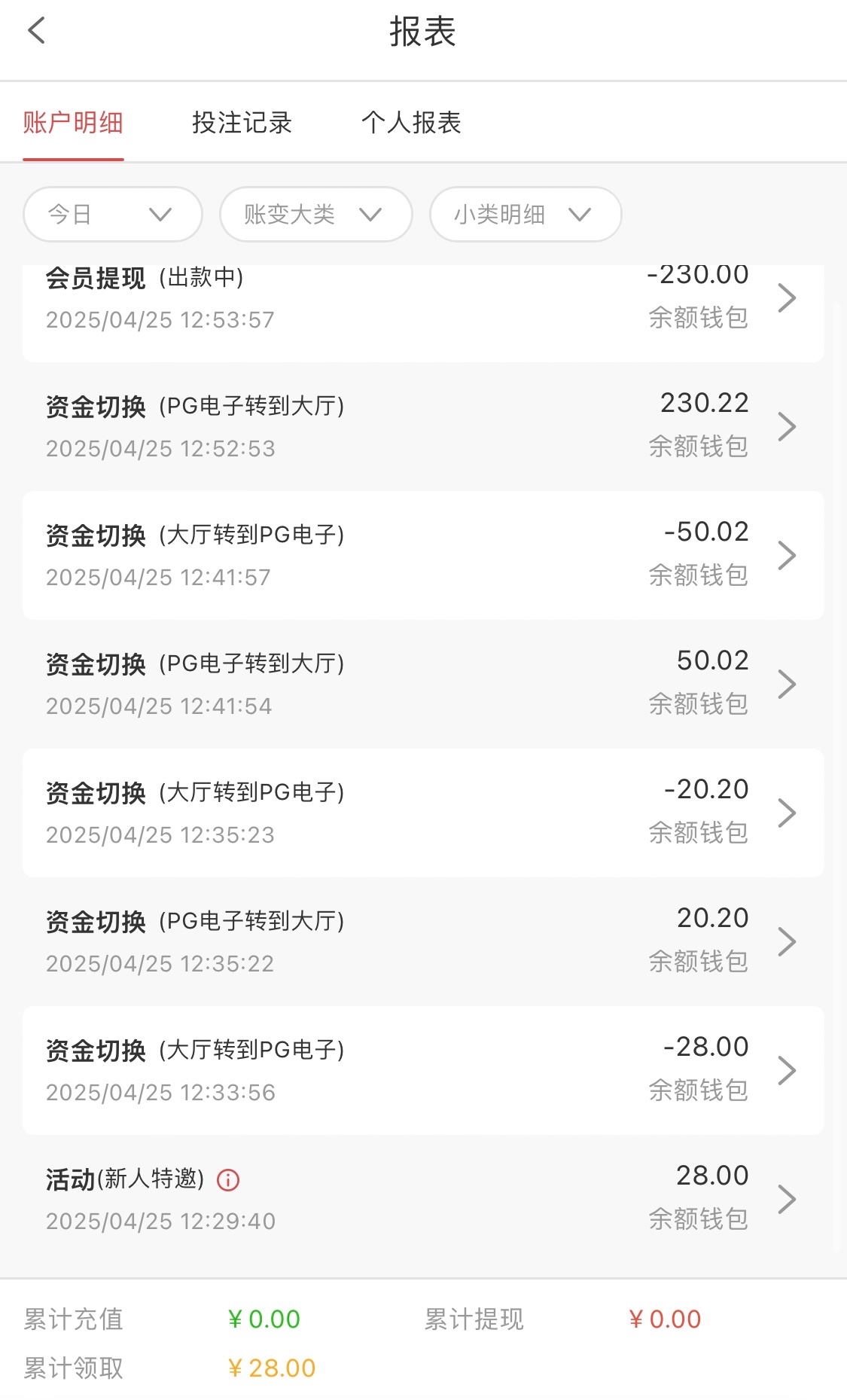Expand the 今日 date dropdown

point(112,215)
